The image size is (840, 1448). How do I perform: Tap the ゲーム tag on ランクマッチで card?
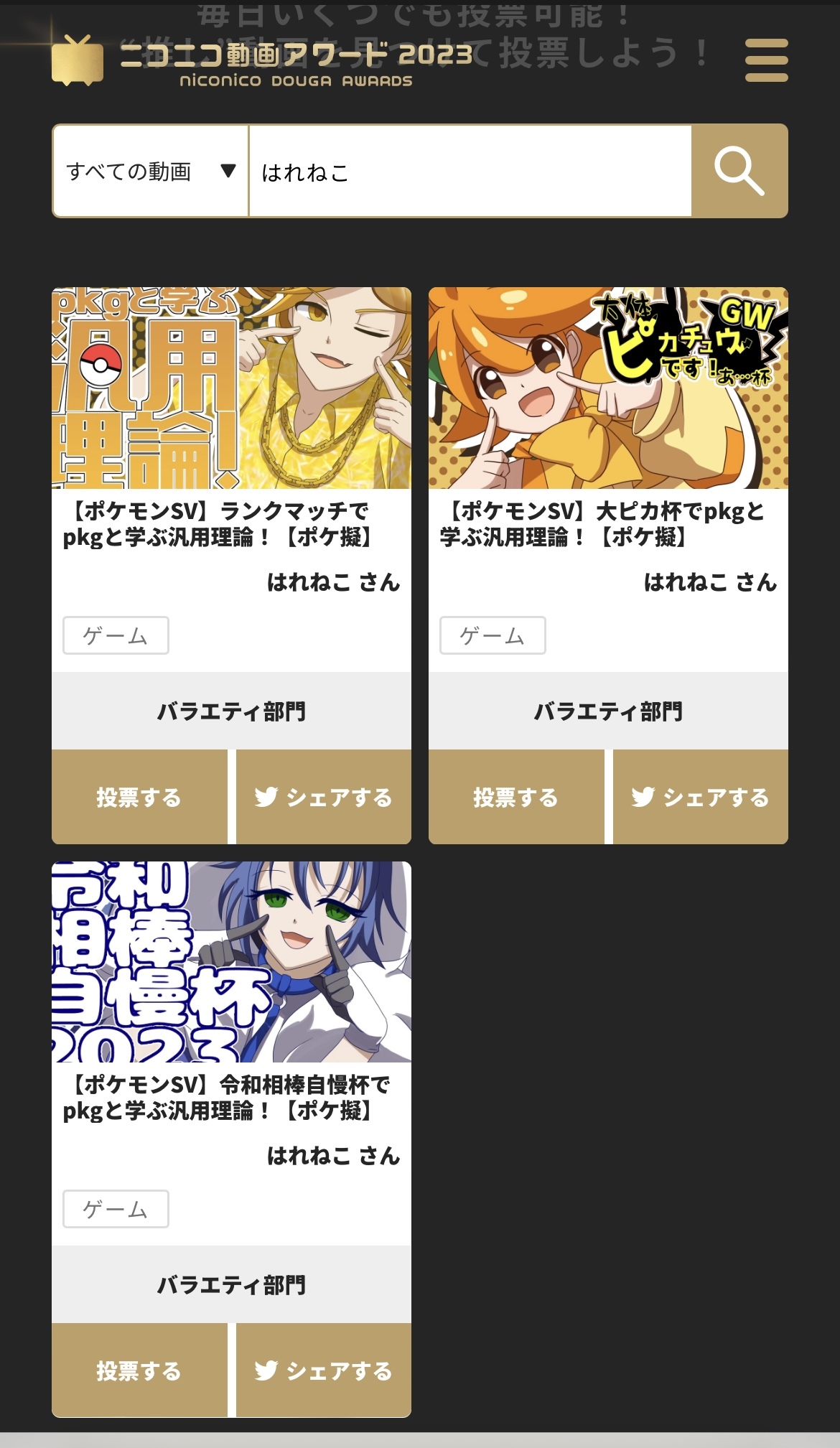pyautogui.click(x=116, y=635)
